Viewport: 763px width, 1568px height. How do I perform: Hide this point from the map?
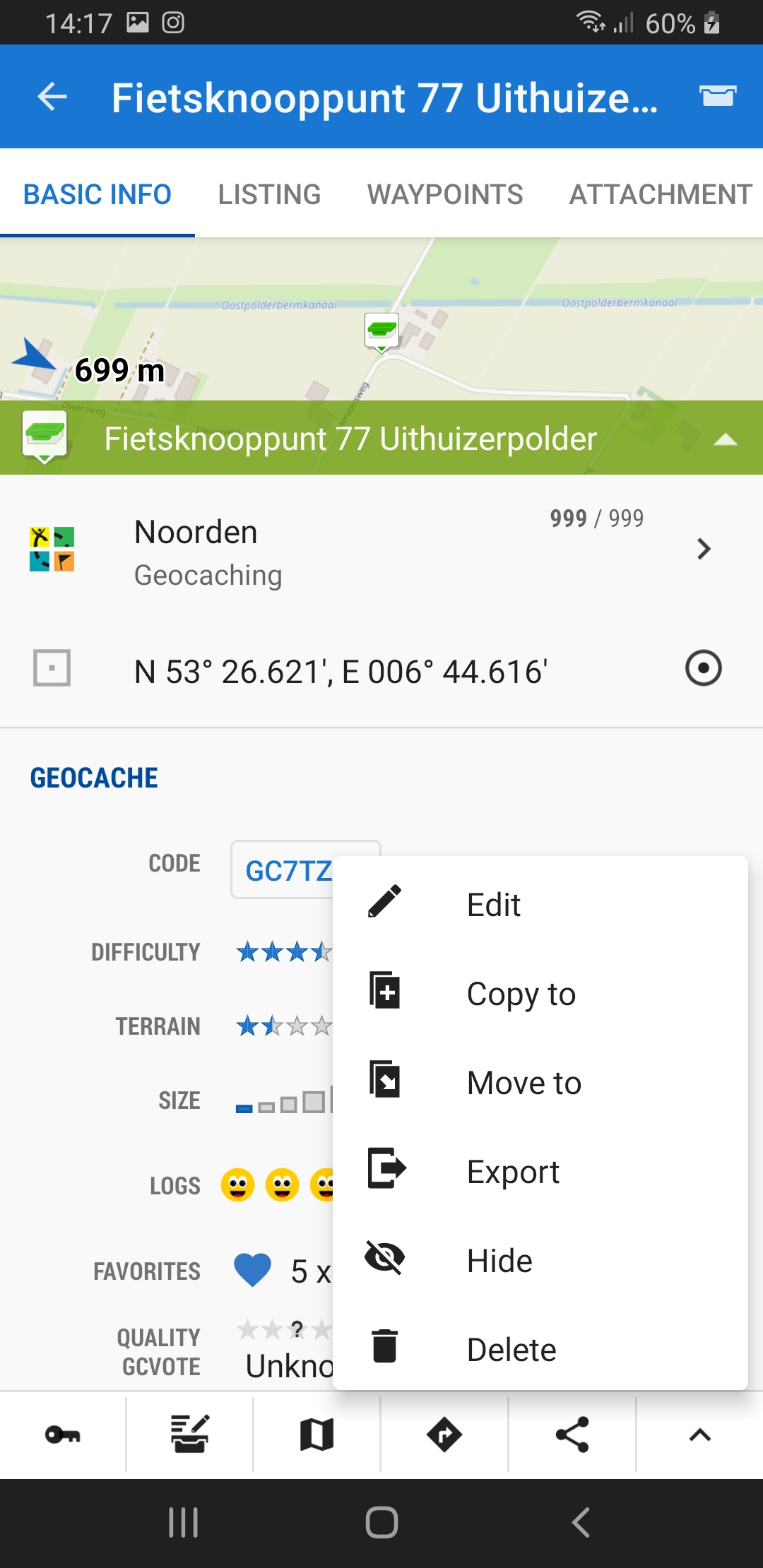pos(499,1261)
